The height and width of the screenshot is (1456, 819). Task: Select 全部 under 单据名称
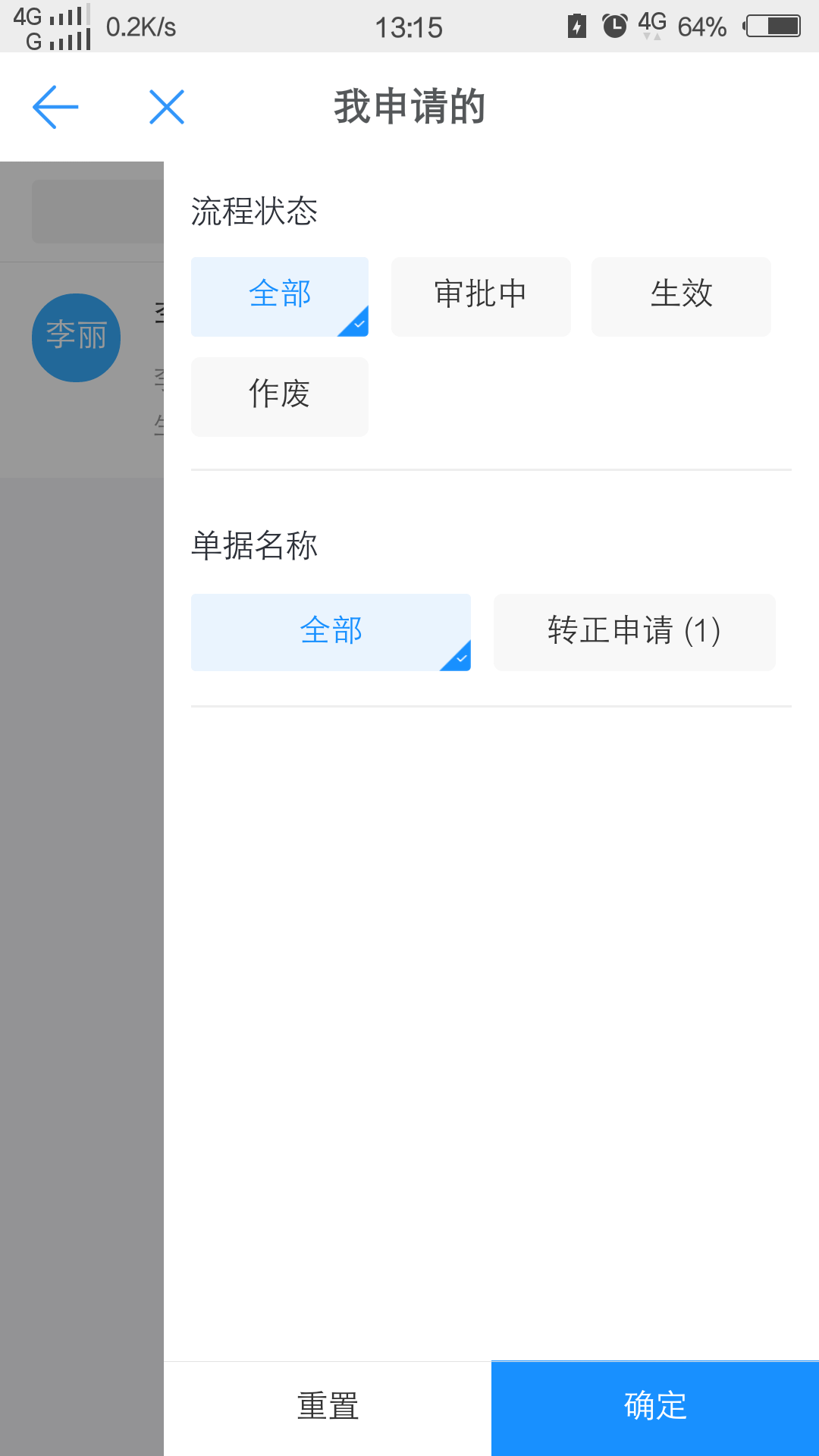pos(331,632)
